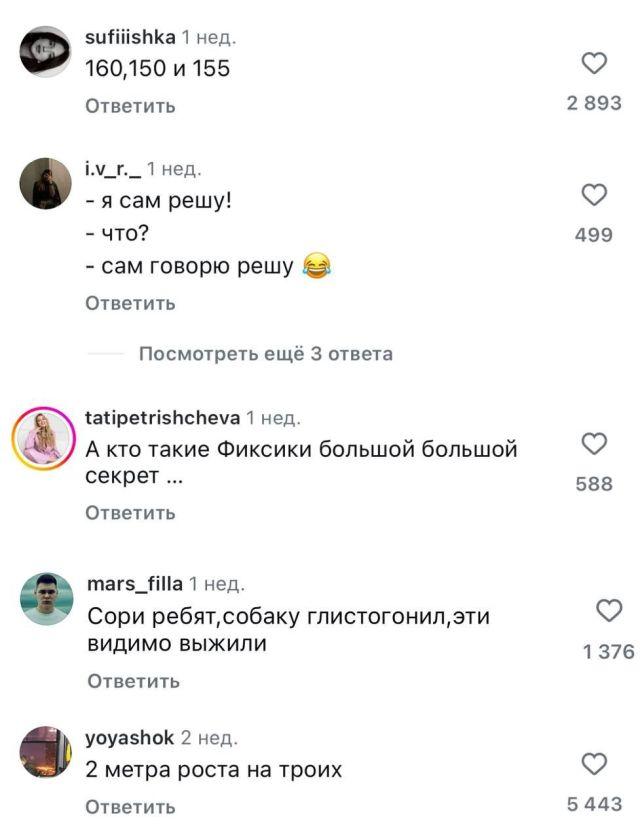Like yoyashok's comment

click(x=594, y=765)
